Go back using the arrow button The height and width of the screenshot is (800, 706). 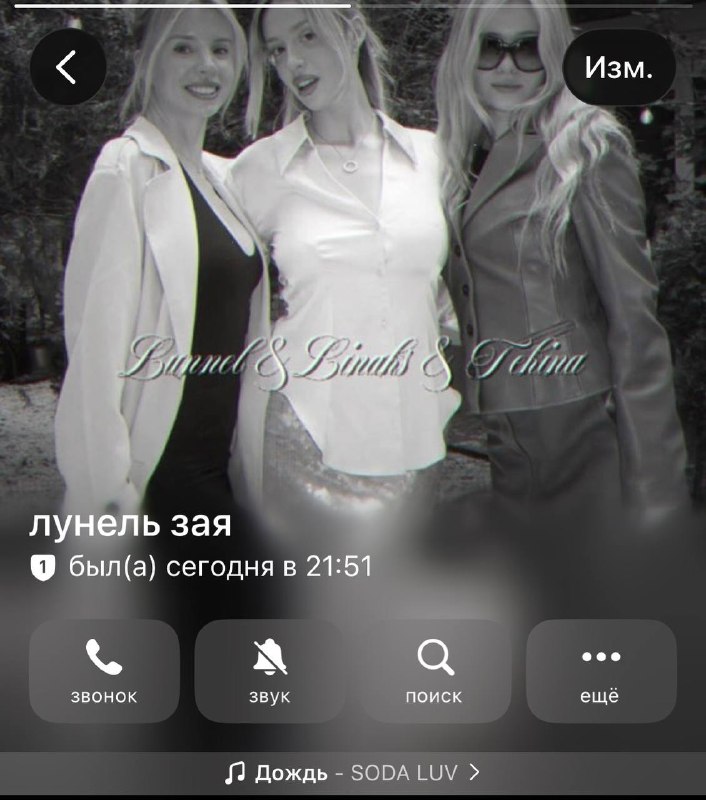68,67
